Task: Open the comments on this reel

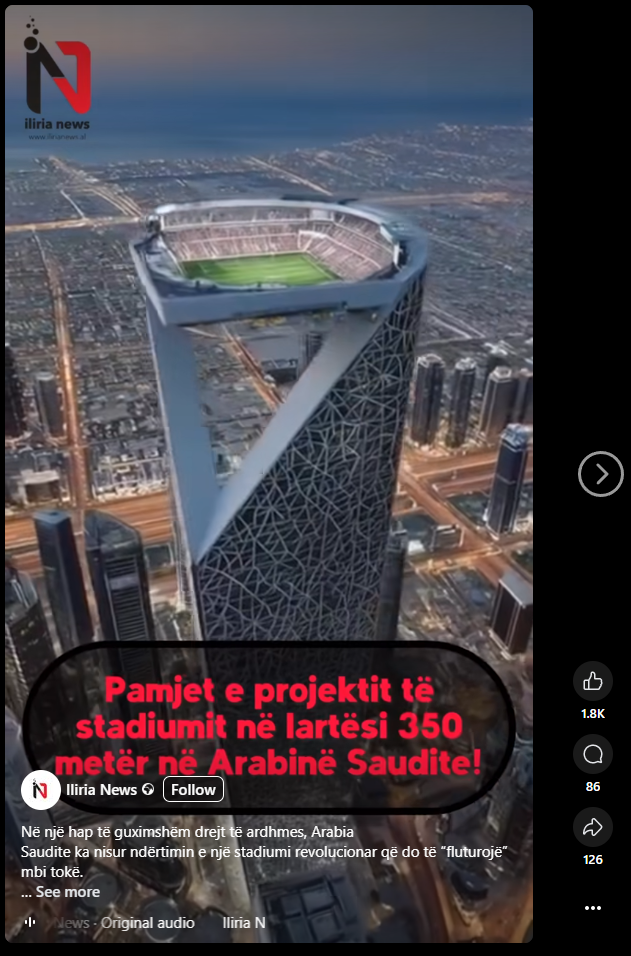Action: pos(592,754)
